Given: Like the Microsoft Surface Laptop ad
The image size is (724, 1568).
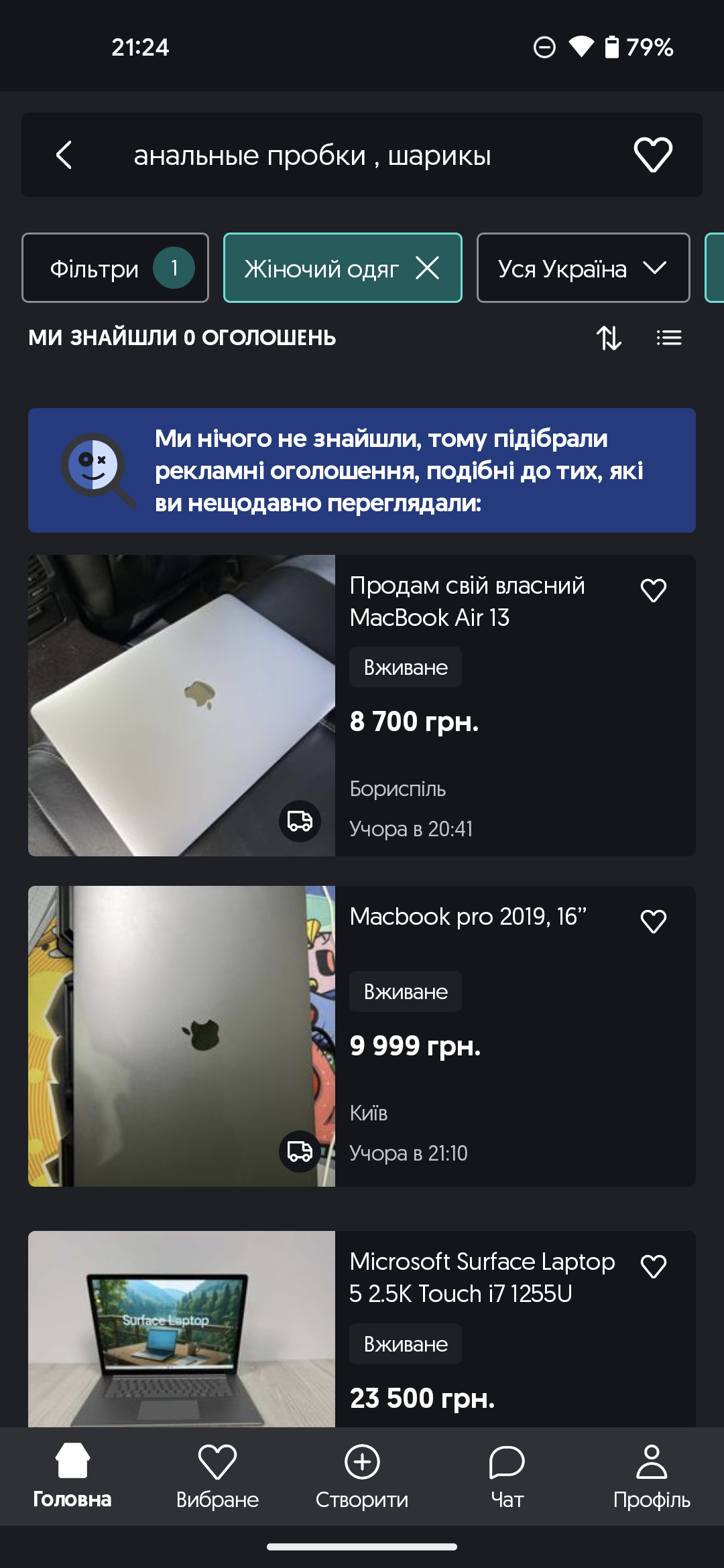Looking at the screenshot, I should pyautogui.click(x=653, y=1266).
